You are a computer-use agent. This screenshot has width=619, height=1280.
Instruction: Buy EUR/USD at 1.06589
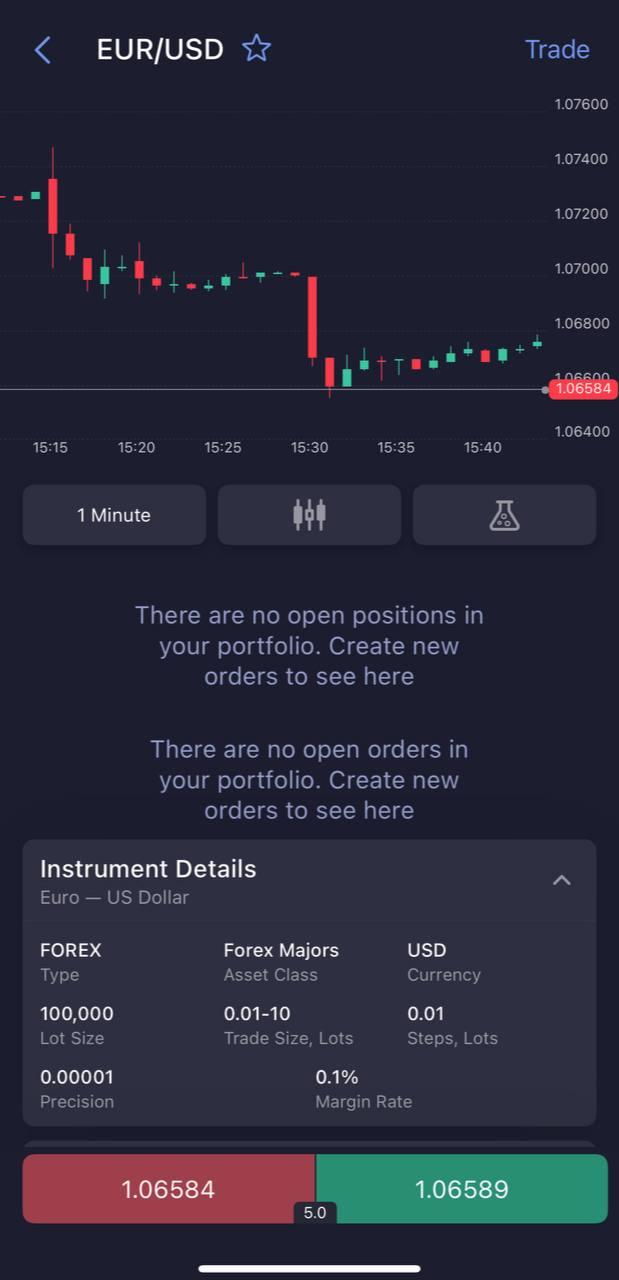click(x=462, y=1189)
